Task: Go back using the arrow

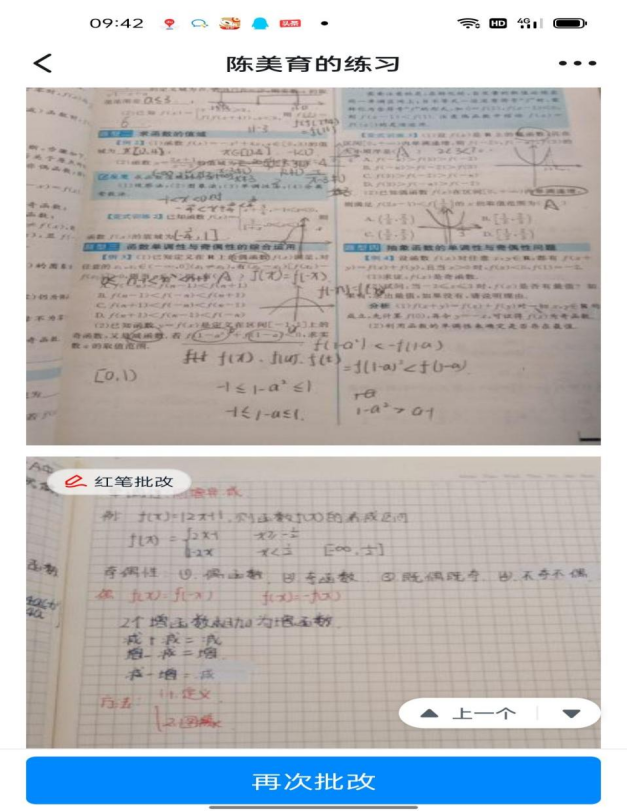Action: coord(42,64)
